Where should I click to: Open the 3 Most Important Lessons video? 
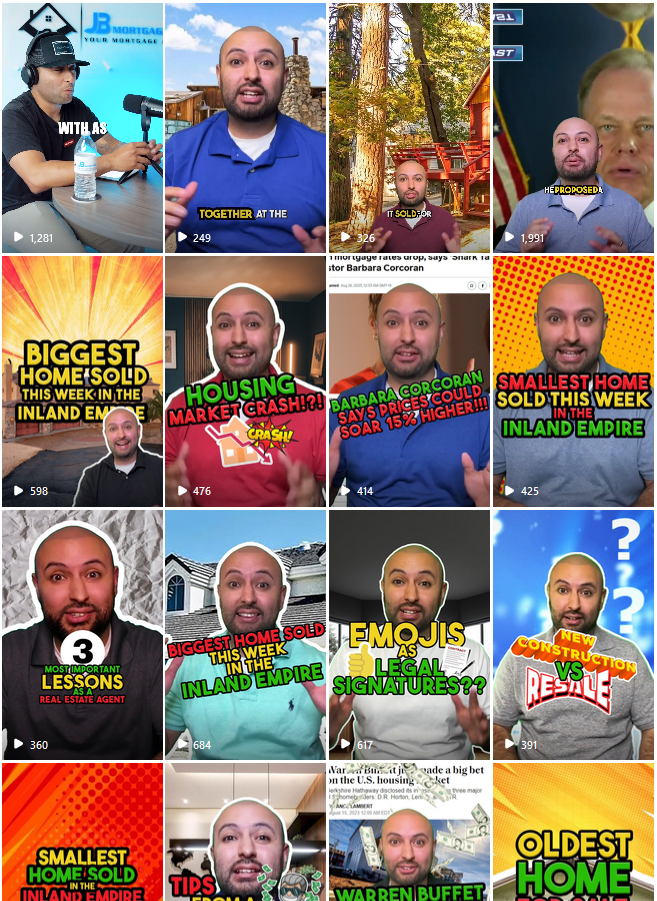pyautogui.click(x=82, y=635)
